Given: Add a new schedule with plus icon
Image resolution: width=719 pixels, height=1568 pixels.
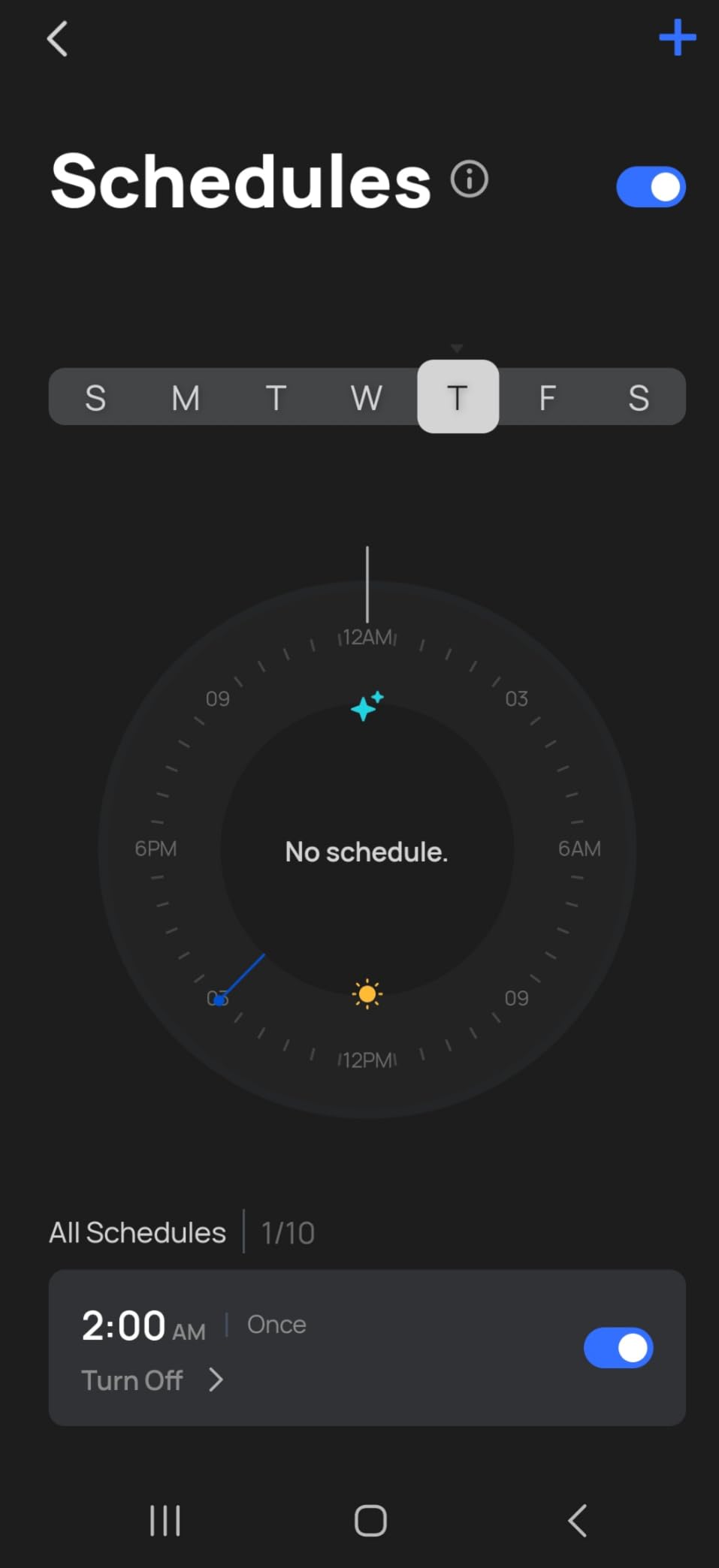Looking at the screenshot, I should [x=677, y=38].
